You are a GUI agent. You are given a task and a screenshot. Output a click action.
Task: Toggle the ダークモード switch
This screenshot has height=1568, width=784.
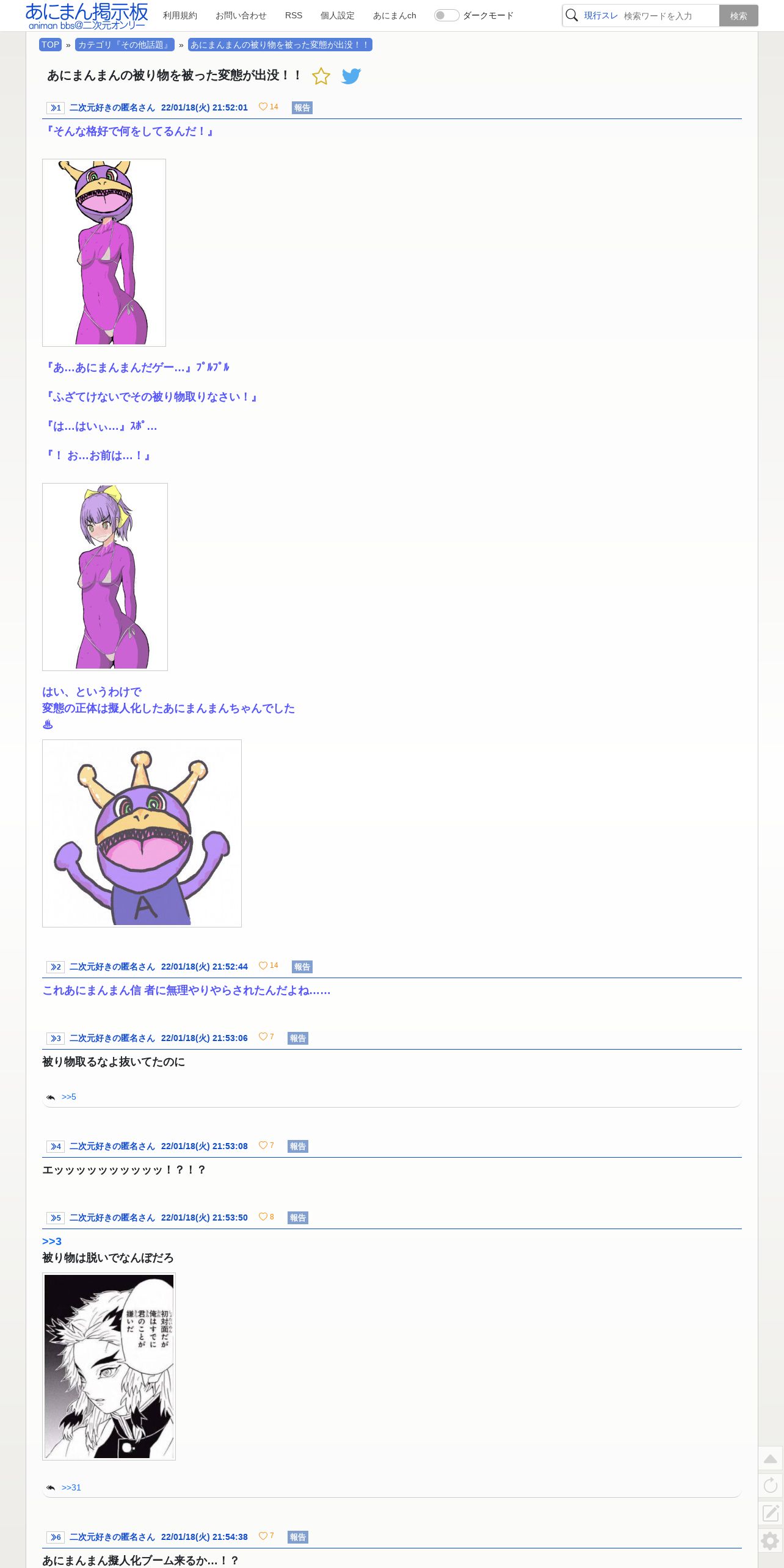point(446,15)
